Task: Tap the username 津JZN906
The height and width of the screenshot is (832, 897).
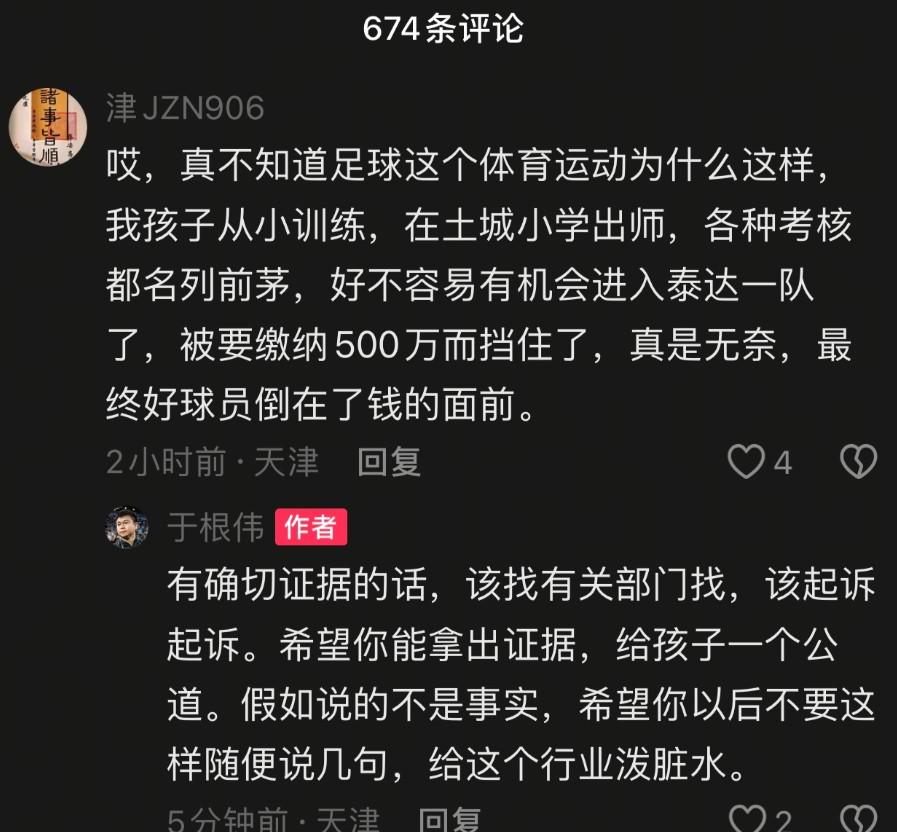Action: (185, 107)
